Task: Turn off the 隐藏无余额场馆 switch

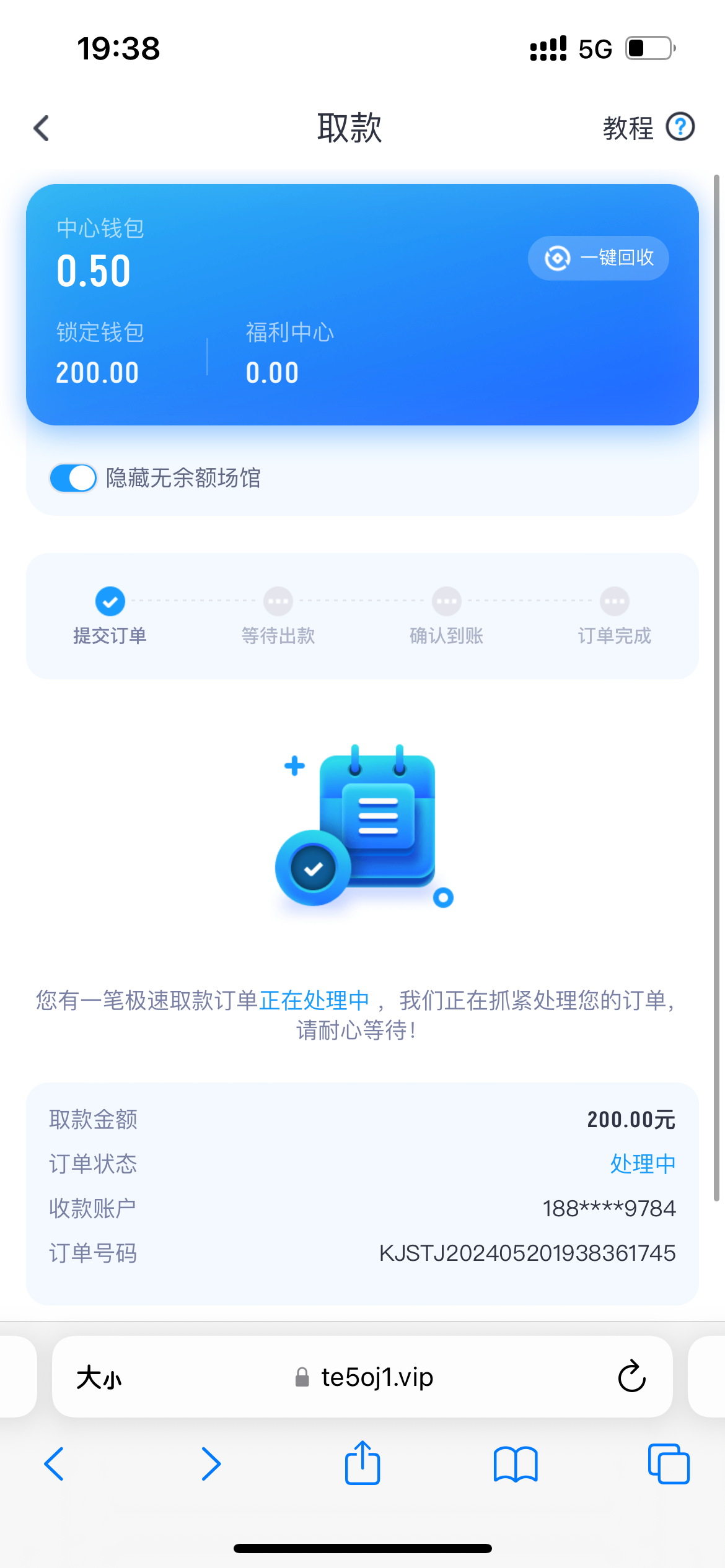Action: (73, 478)
